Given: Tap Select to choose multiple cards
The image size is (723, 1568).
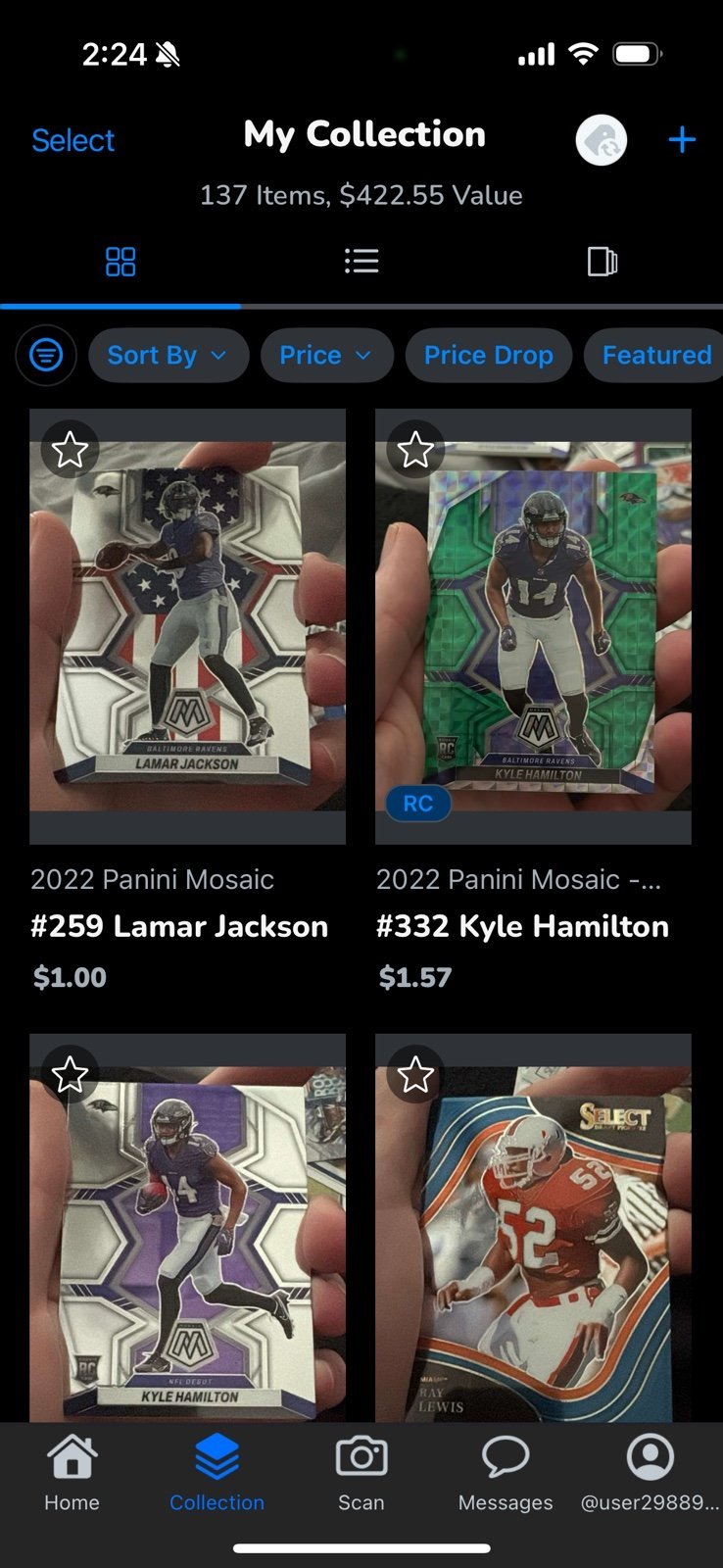Looking at the screenshot, I should (73, 140).
